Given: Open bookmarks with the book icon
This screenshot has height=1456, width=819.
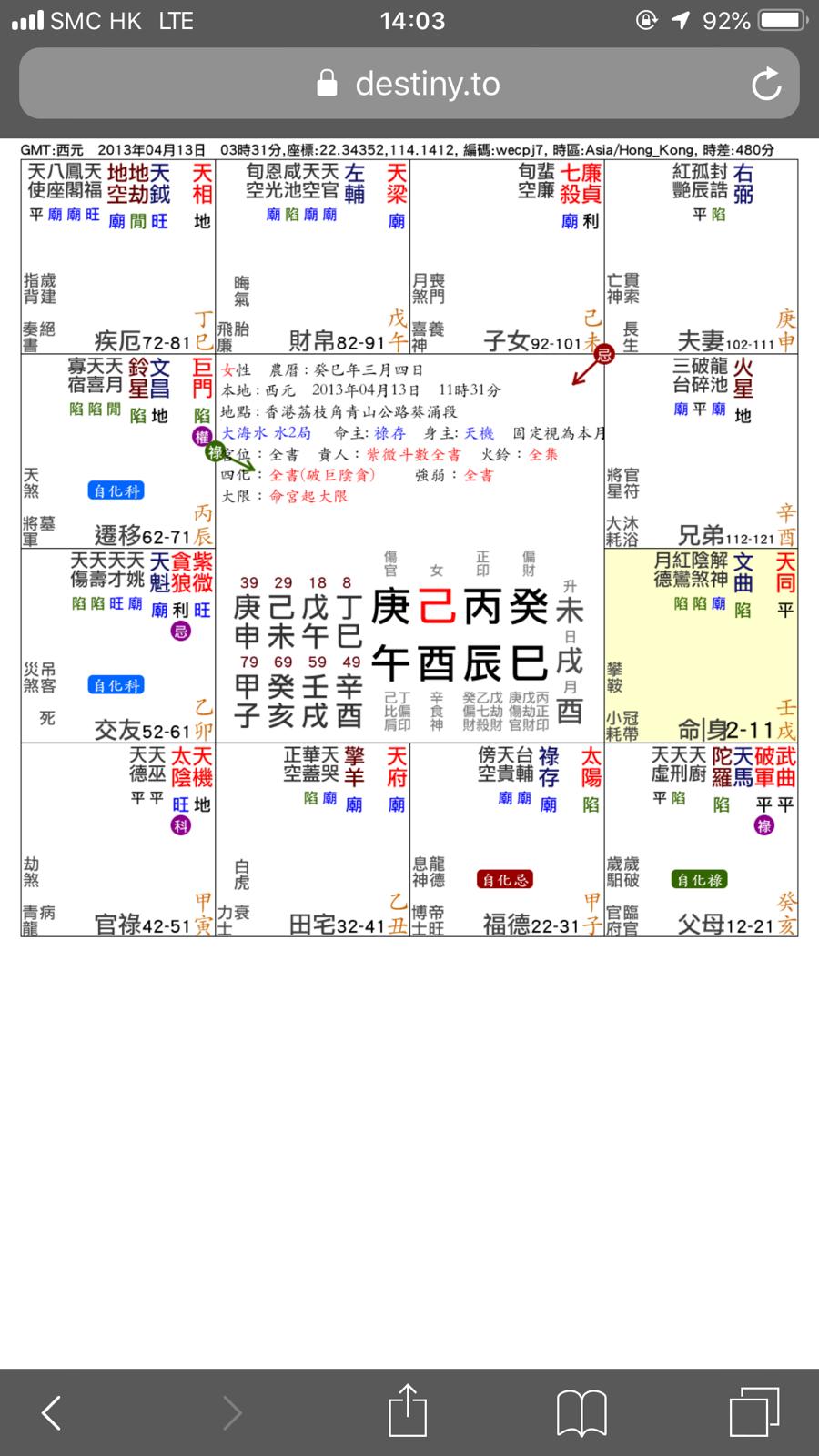Looking at the screenshot, I should point(580,1412).
